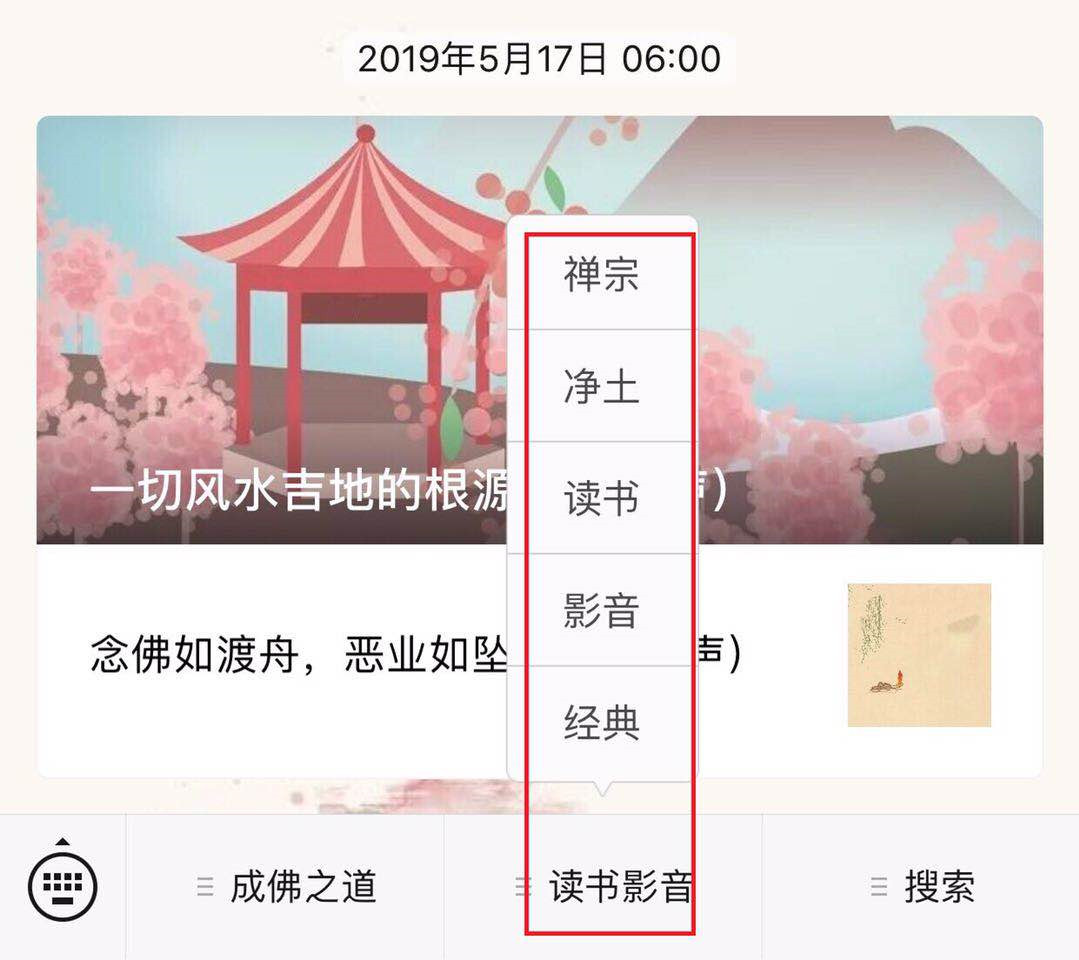Screen dimensions: 1079x960
Task: Open the 读书 menu option
Action: pyautogui.click(x=601, y=498)
